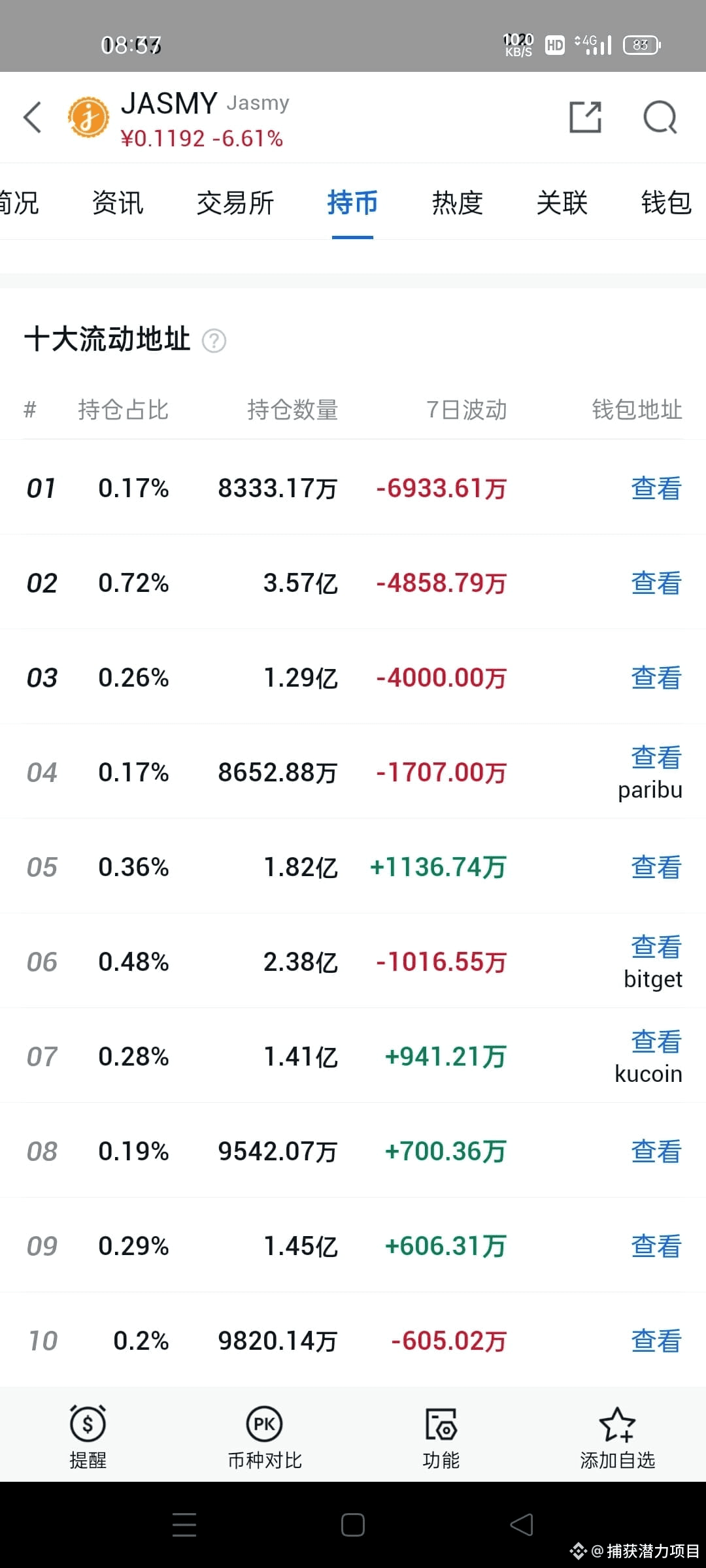View wallet address of rank 01
This screenshot has height=1568, width=706.
tap(655, 488)
